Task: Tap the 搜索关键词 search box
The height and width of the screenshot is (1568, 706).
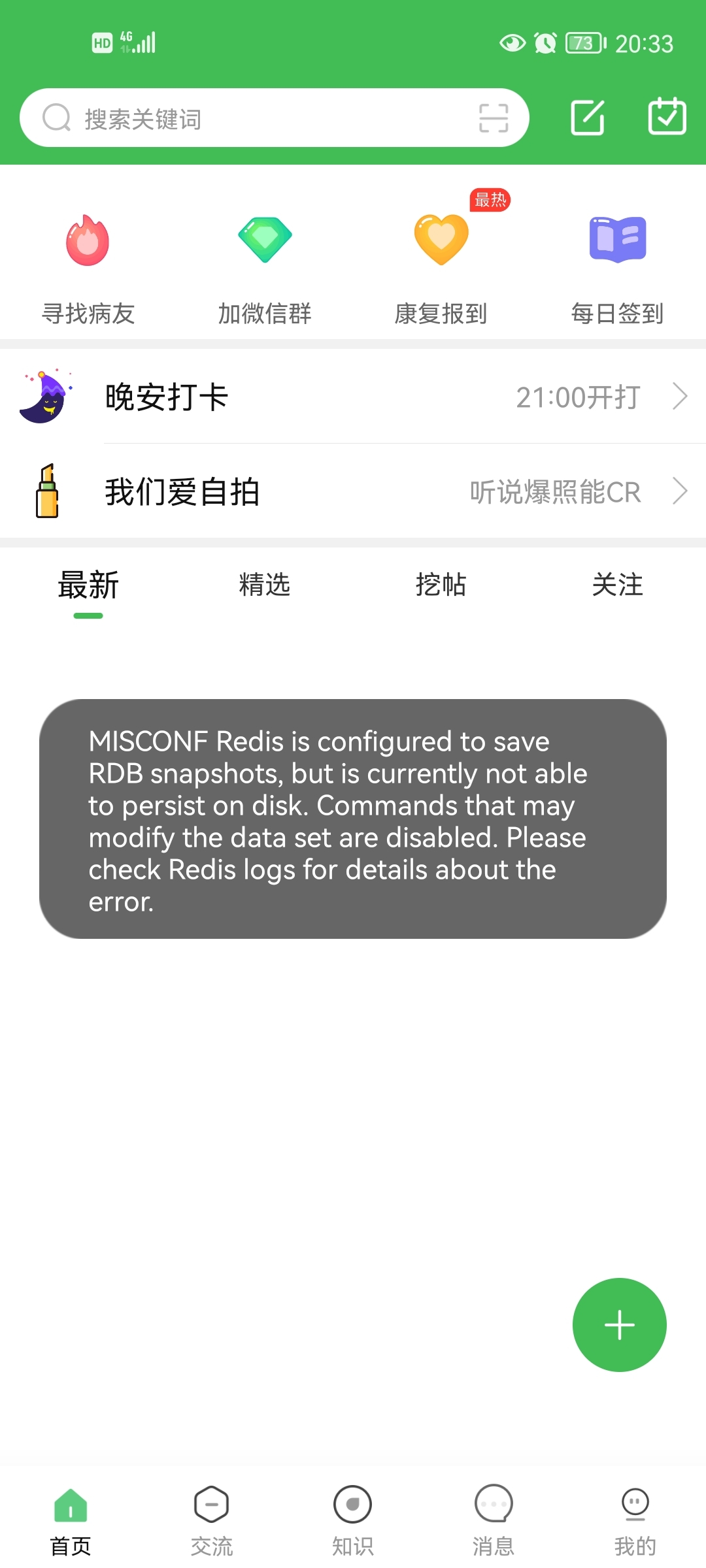Action: 275,118
